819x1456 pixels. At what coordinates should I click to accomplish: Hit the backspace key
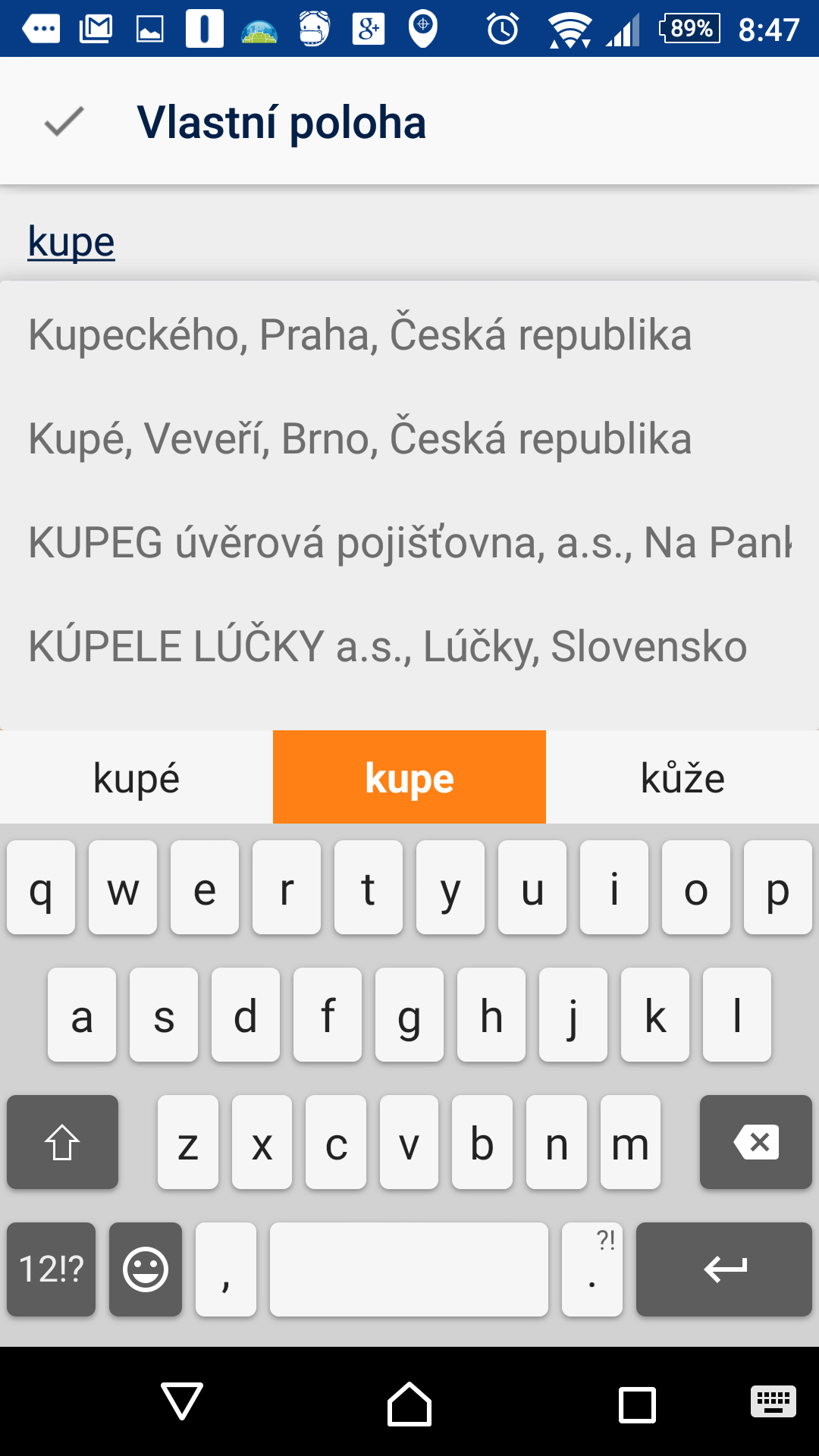pos(755,1142)
